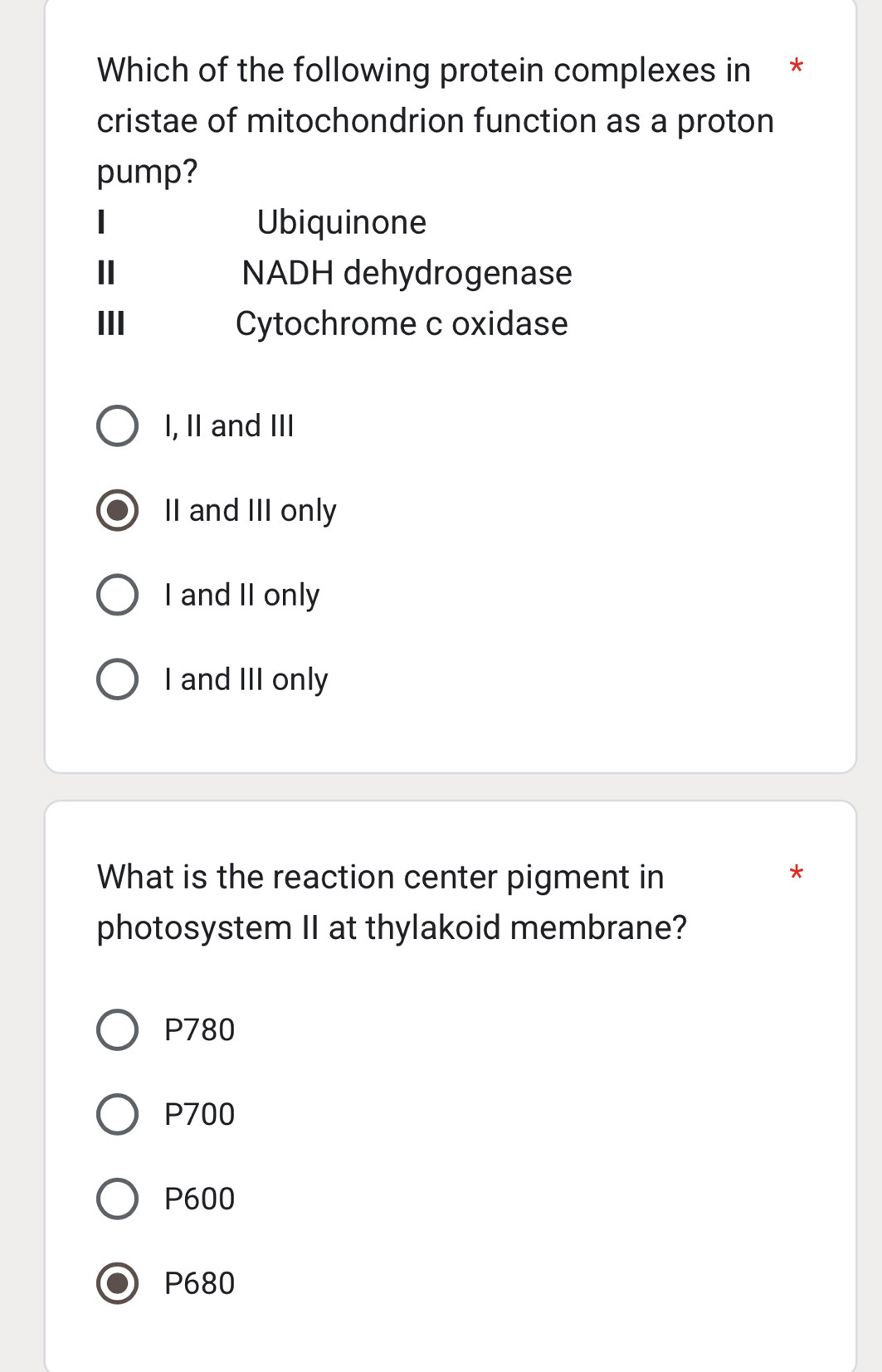Choose "I and II only"
882x1372 pixels.
coord(117,594)
